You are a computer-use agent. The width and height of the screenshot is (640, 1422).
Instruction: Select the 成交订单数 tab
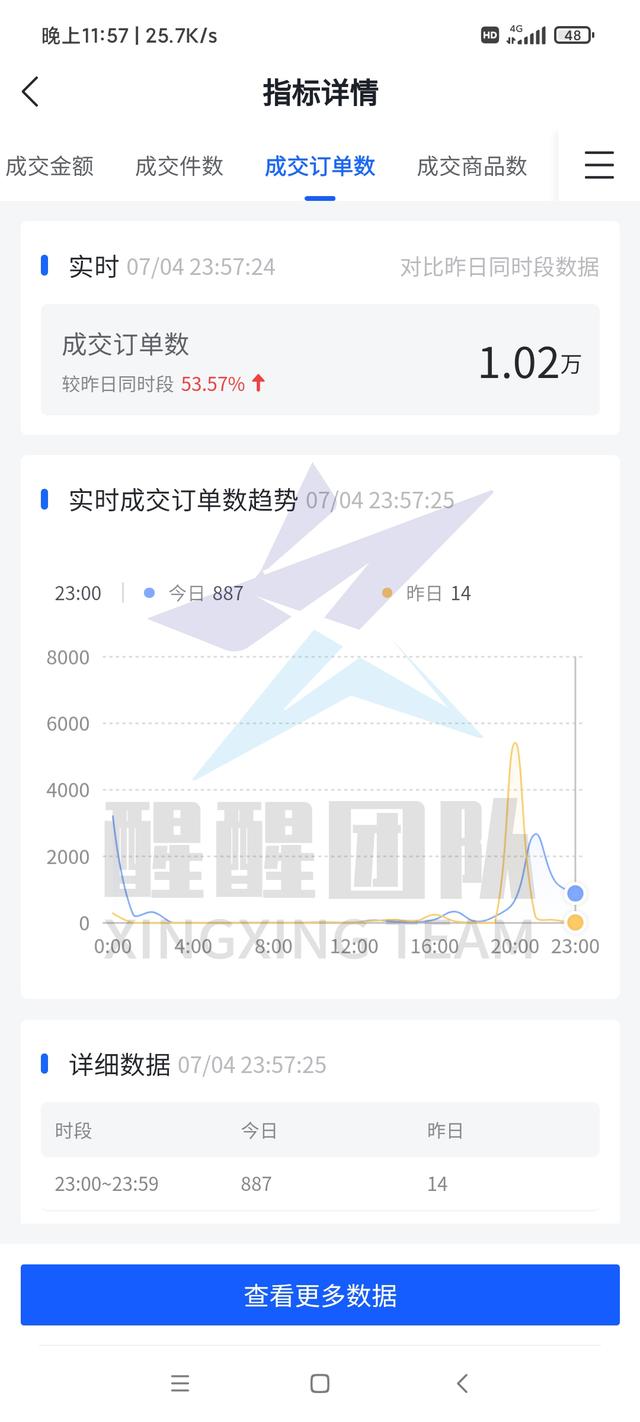320,166
